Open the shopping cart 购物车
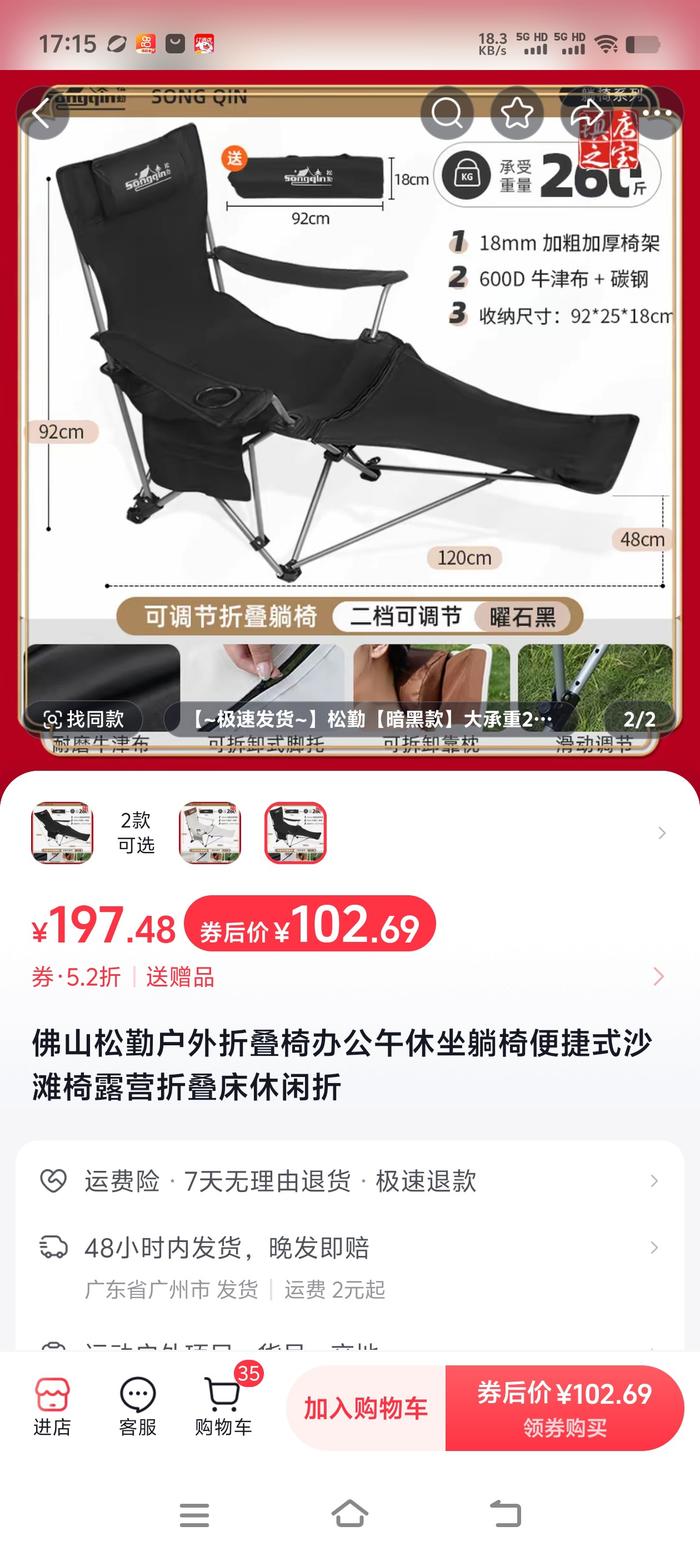This screenshot has width=700, height=1556. [223, 1407]
